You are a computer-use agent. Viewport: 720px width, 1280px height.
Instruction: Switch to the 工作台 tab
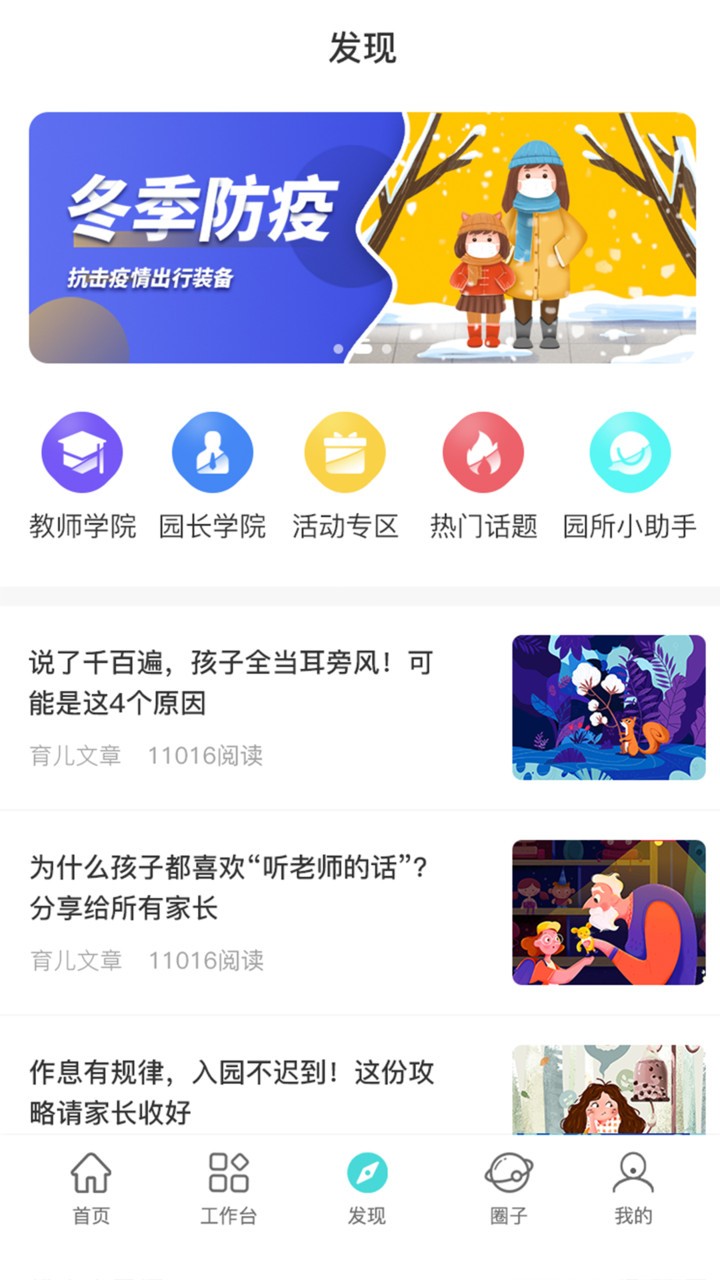pyautogui.click(x=228, y=1188)
